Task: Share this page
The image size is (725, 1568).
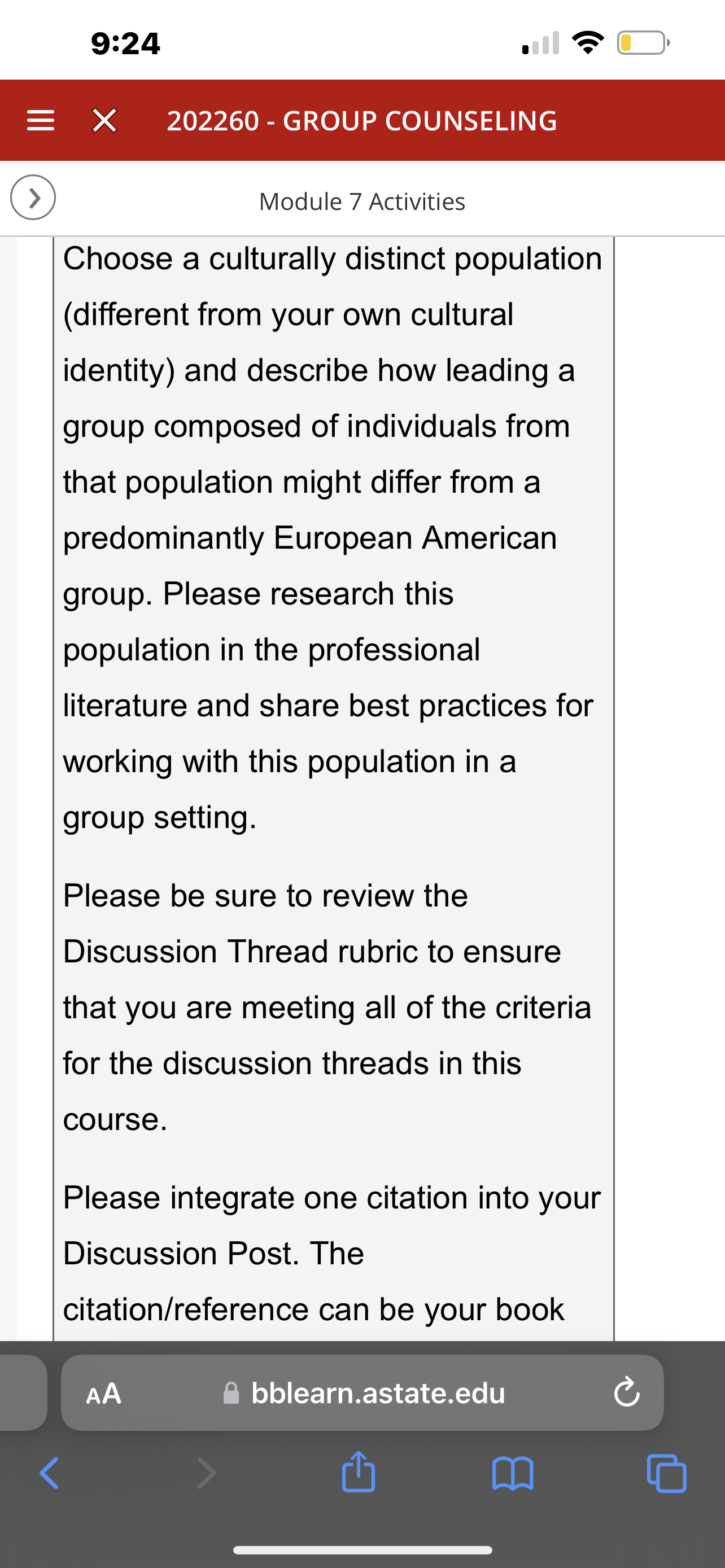Action: point(358,1471)
